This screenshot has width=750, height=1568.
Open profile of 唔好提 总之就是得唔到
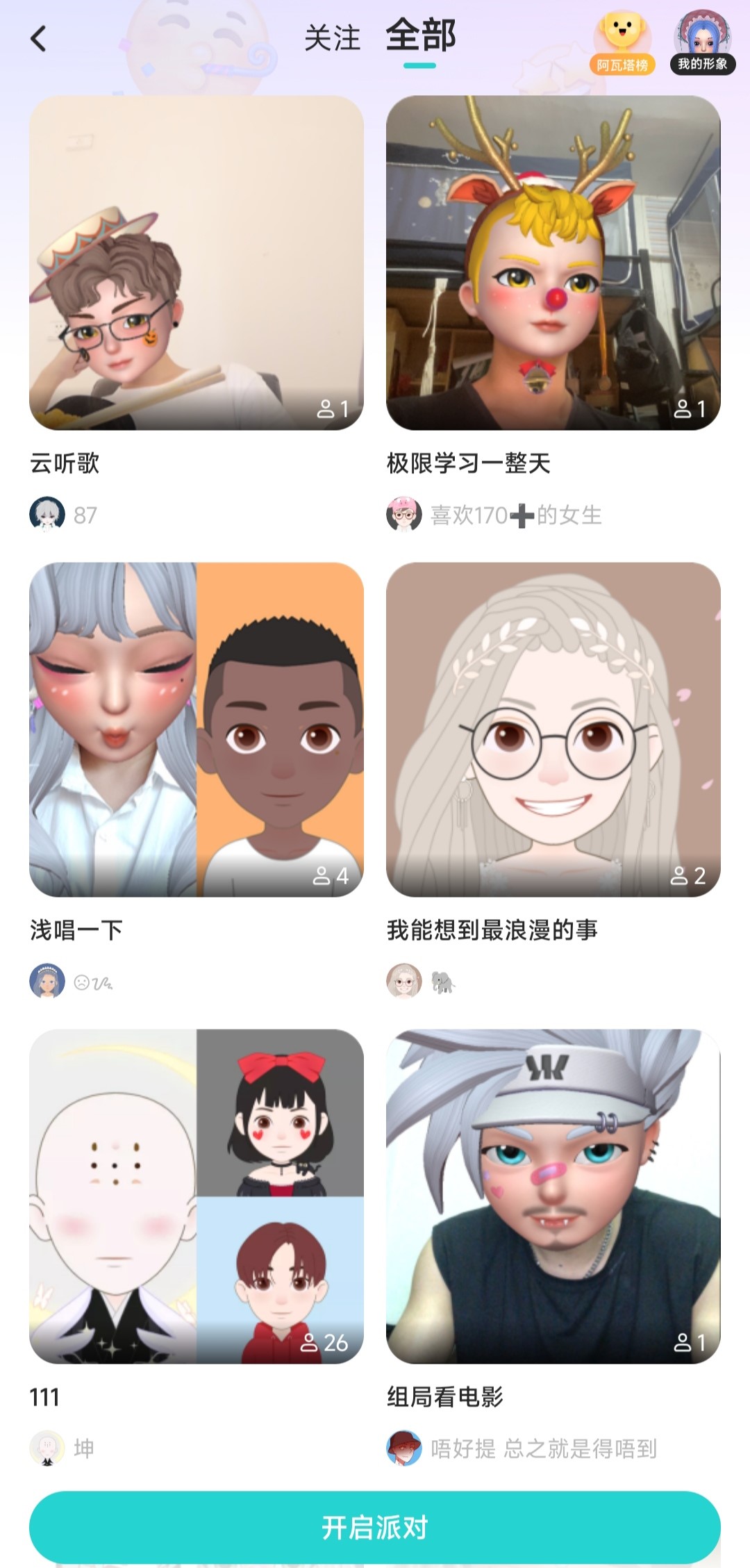point(403,1449)
